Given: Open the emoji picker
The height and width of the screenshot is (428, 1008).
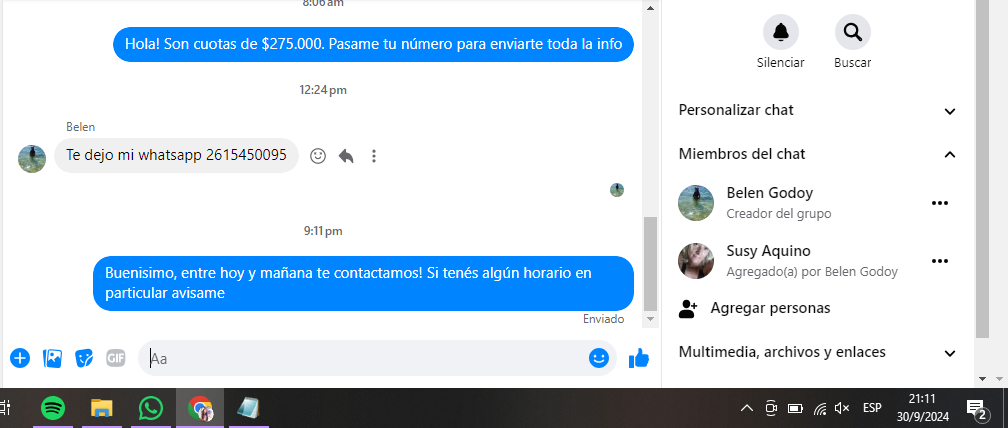Looking at the screenshot, I should [599, 358].
